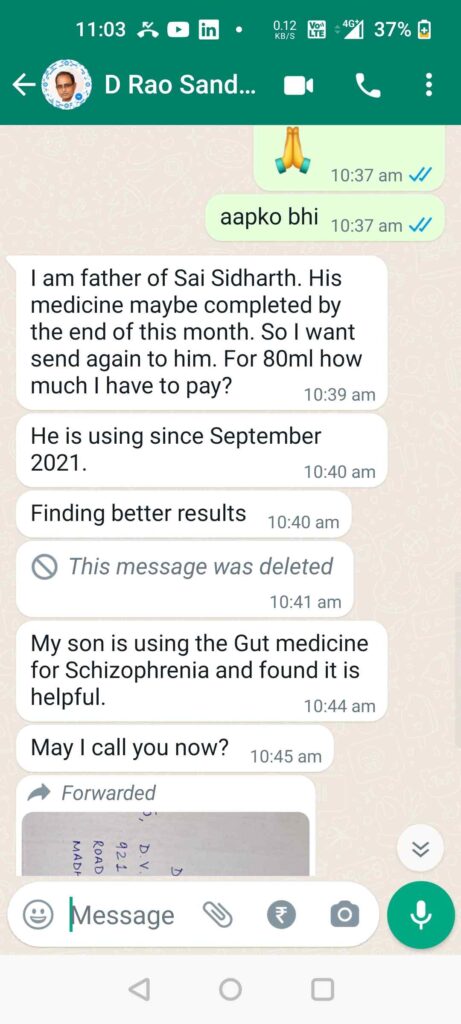
Task: Start a video call with D Rao
Action: tap(298, 85)
